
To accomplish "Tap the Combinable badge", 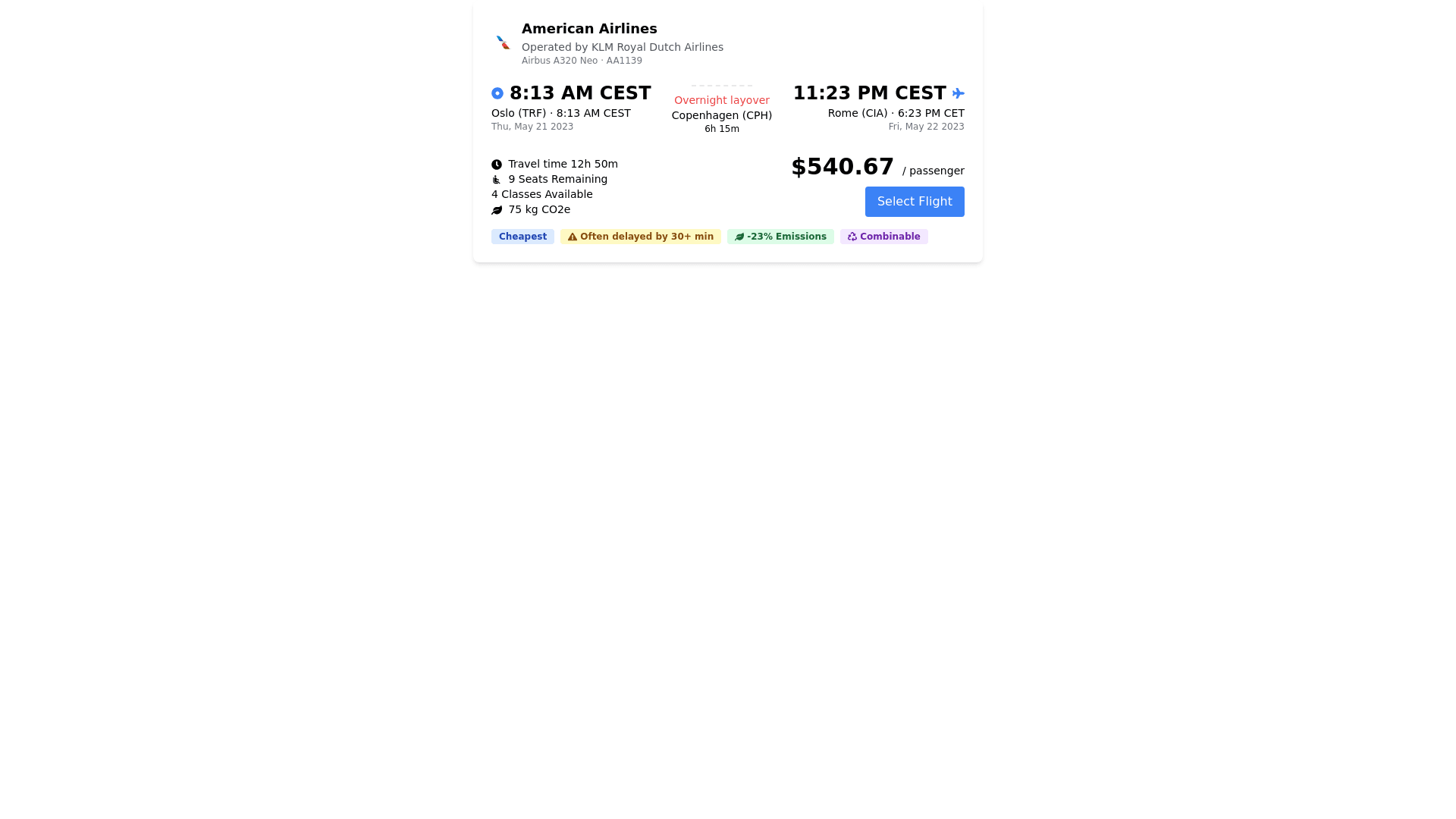I will click(883, 237).
